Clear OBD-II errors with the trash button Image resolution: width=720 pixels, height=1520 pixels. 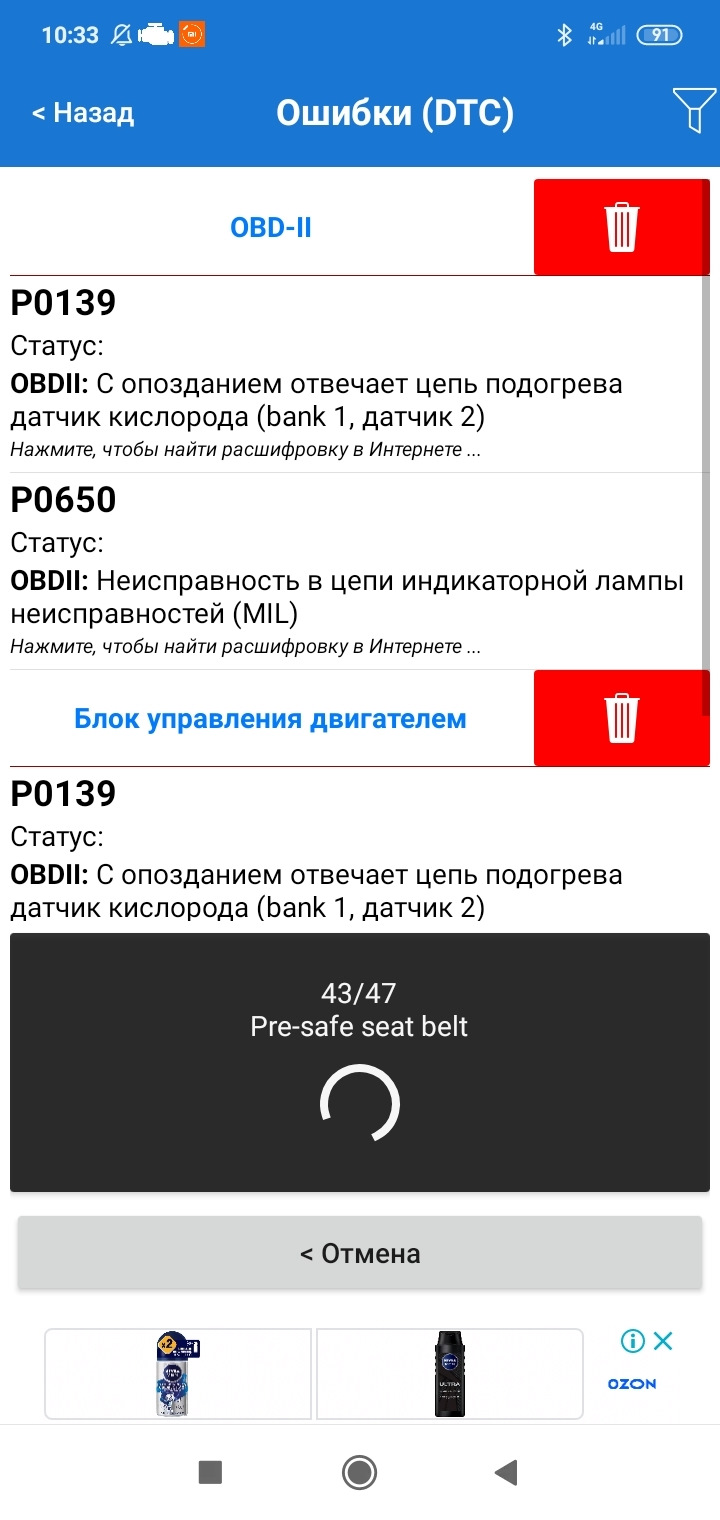coord(621,227)
